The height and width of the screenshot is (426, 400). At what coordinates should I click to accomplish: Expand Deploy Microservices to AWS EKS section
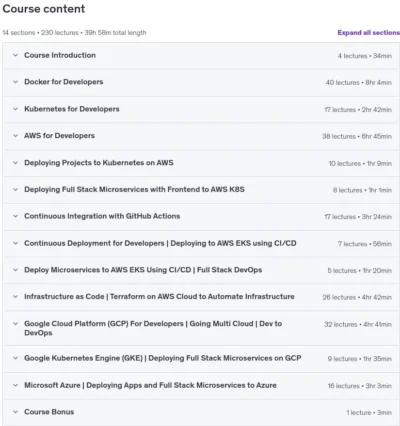pyautogui.click(x=201, y=270)
